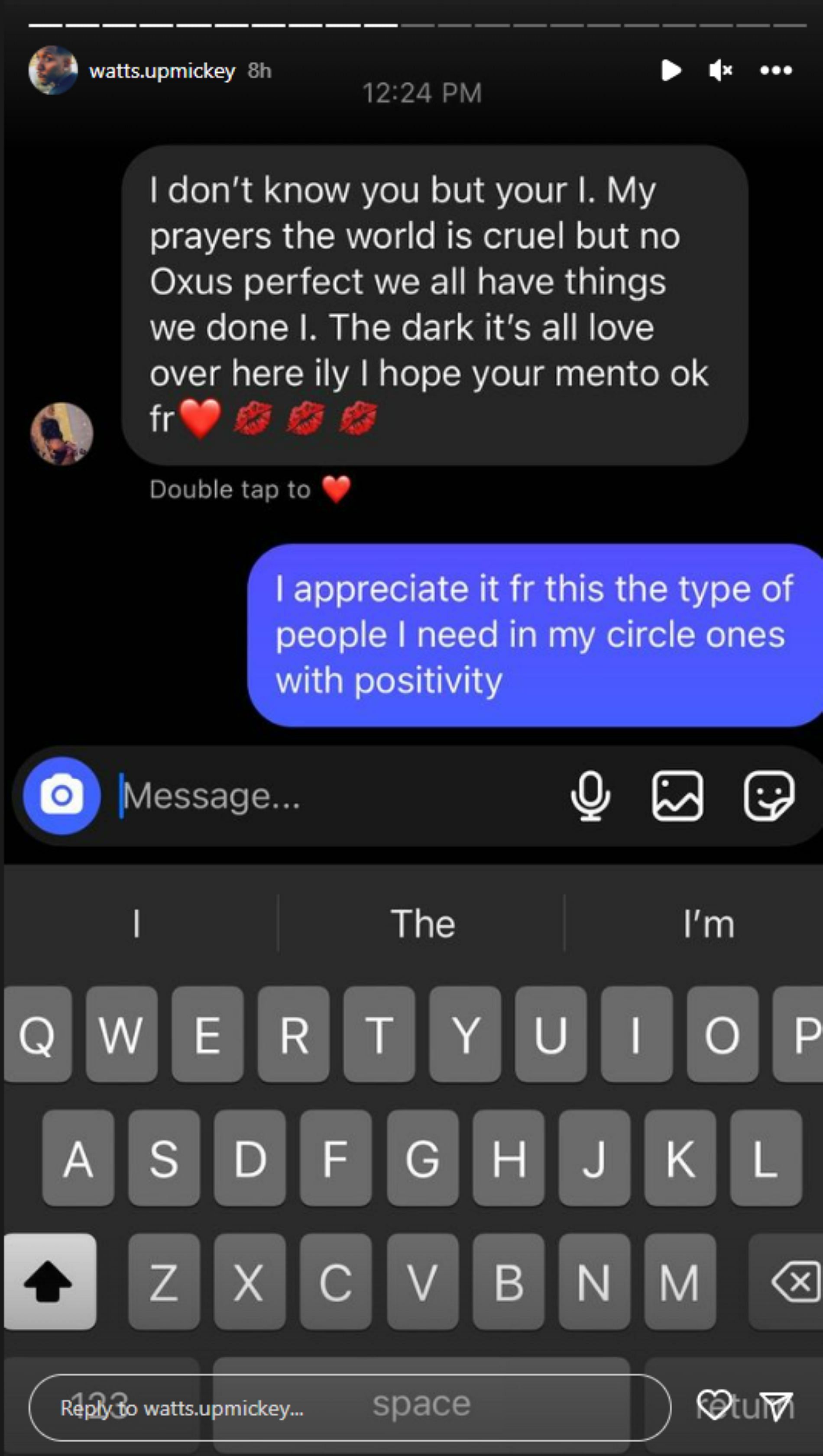The image size is (823, 1456).
Task: Share the story with the paper plane icon
Action: 777,1406
